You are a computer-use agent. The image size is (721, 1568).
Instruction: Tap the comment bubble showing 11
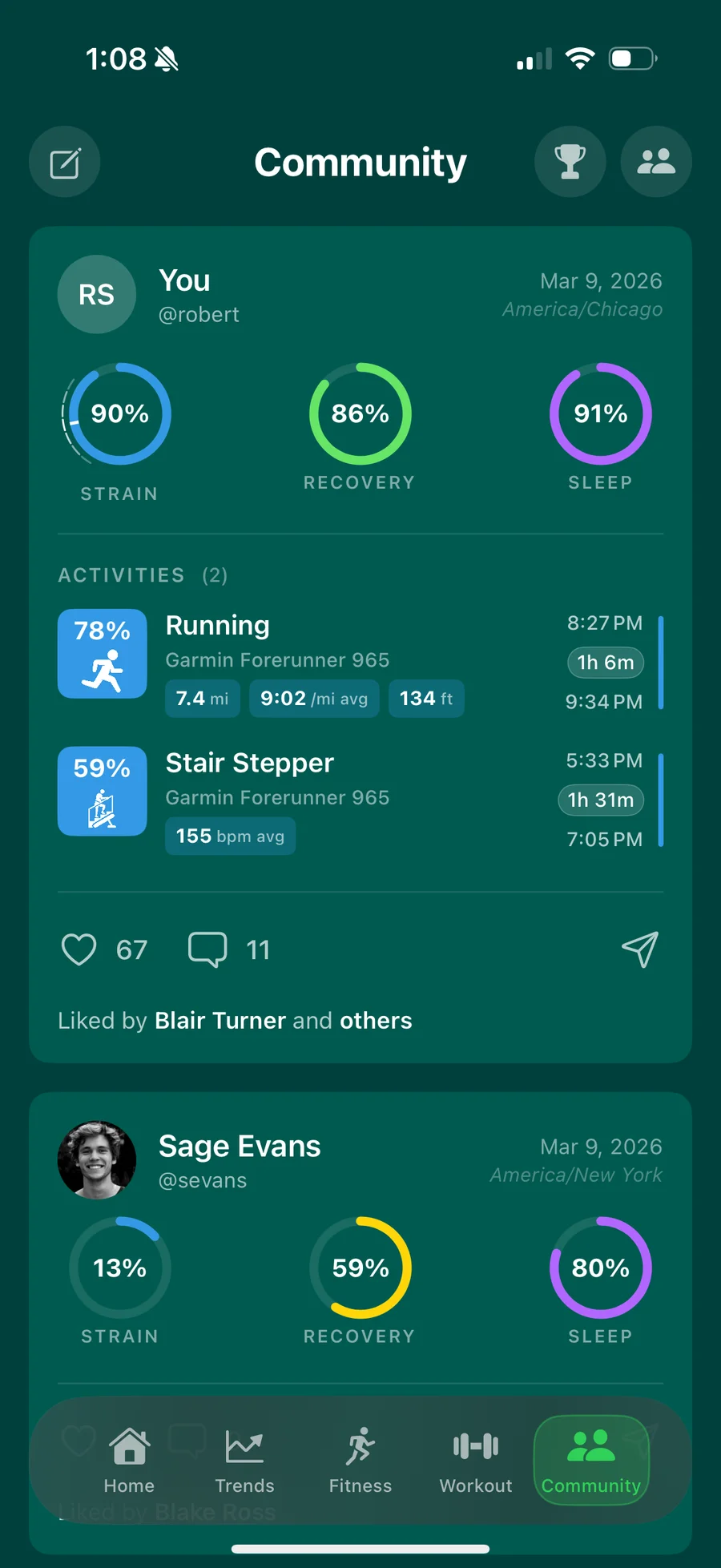point(207,949)
